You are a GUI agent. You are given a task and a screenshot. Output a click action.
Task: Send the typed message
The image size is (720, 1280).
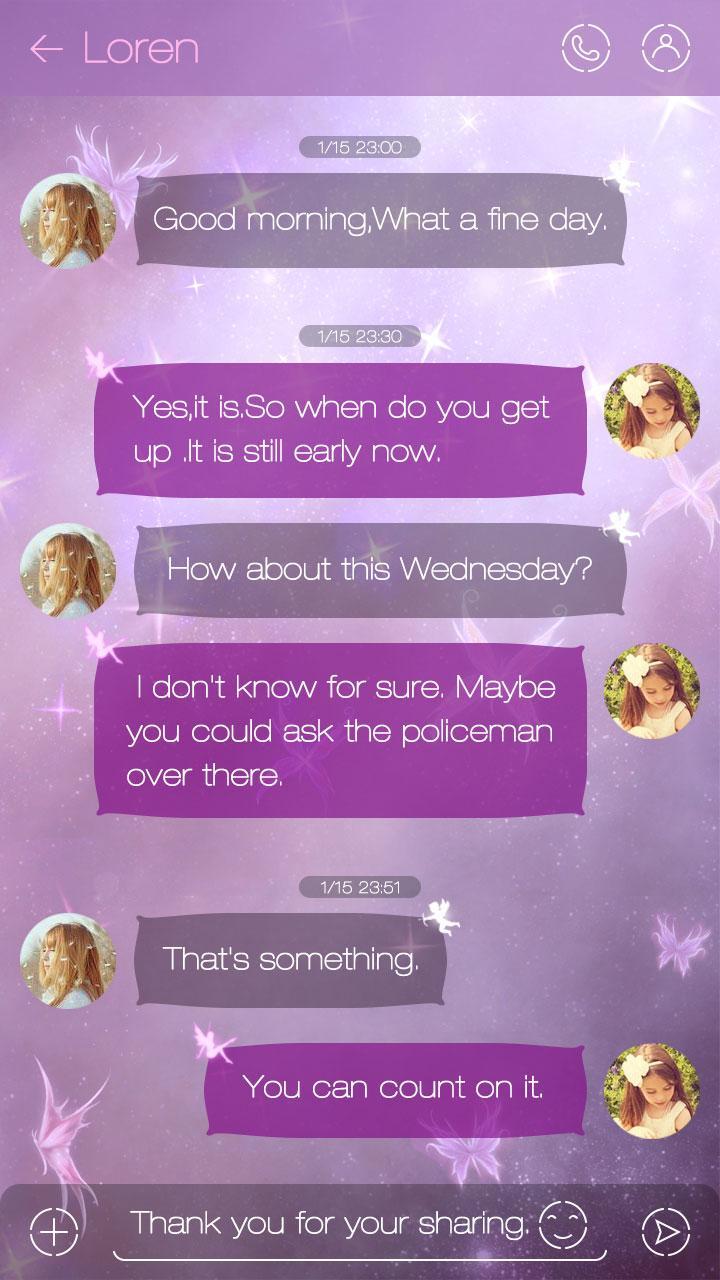click(x=665, y=1231)
